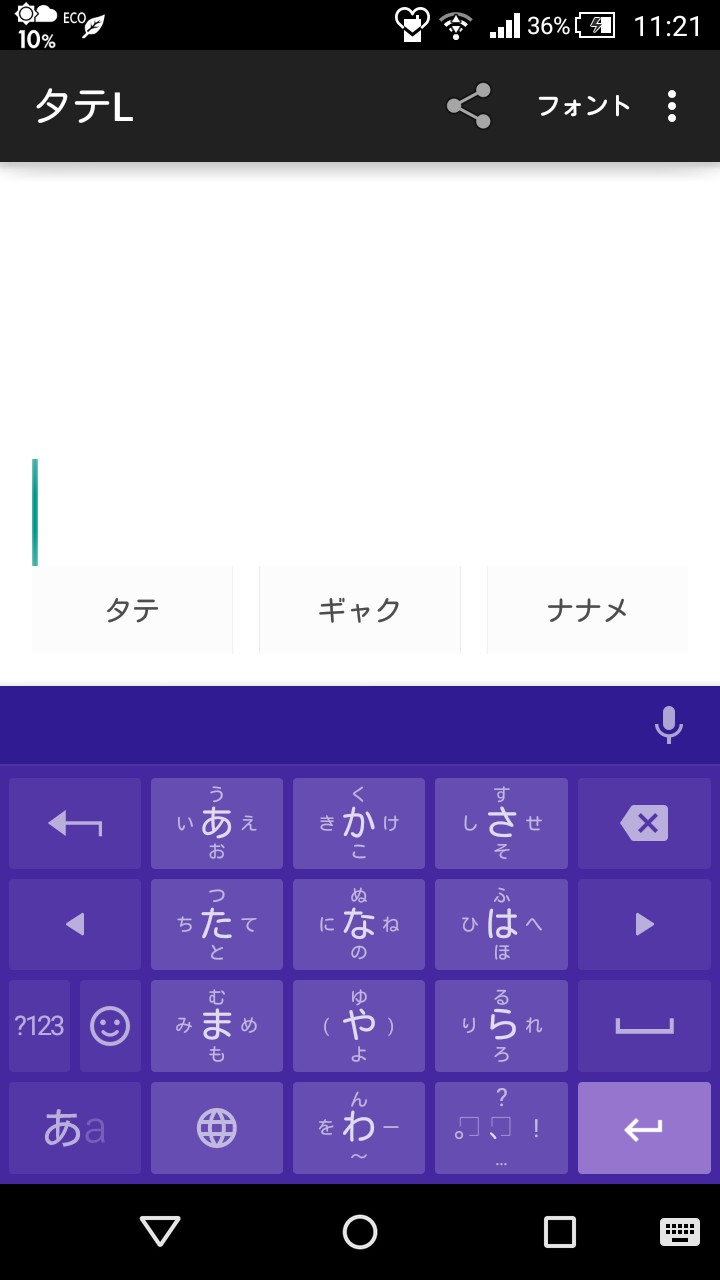Switch to the ?123 symbols keyboard
Viewport: 720px width, 1280px height.
[40, 1026]
